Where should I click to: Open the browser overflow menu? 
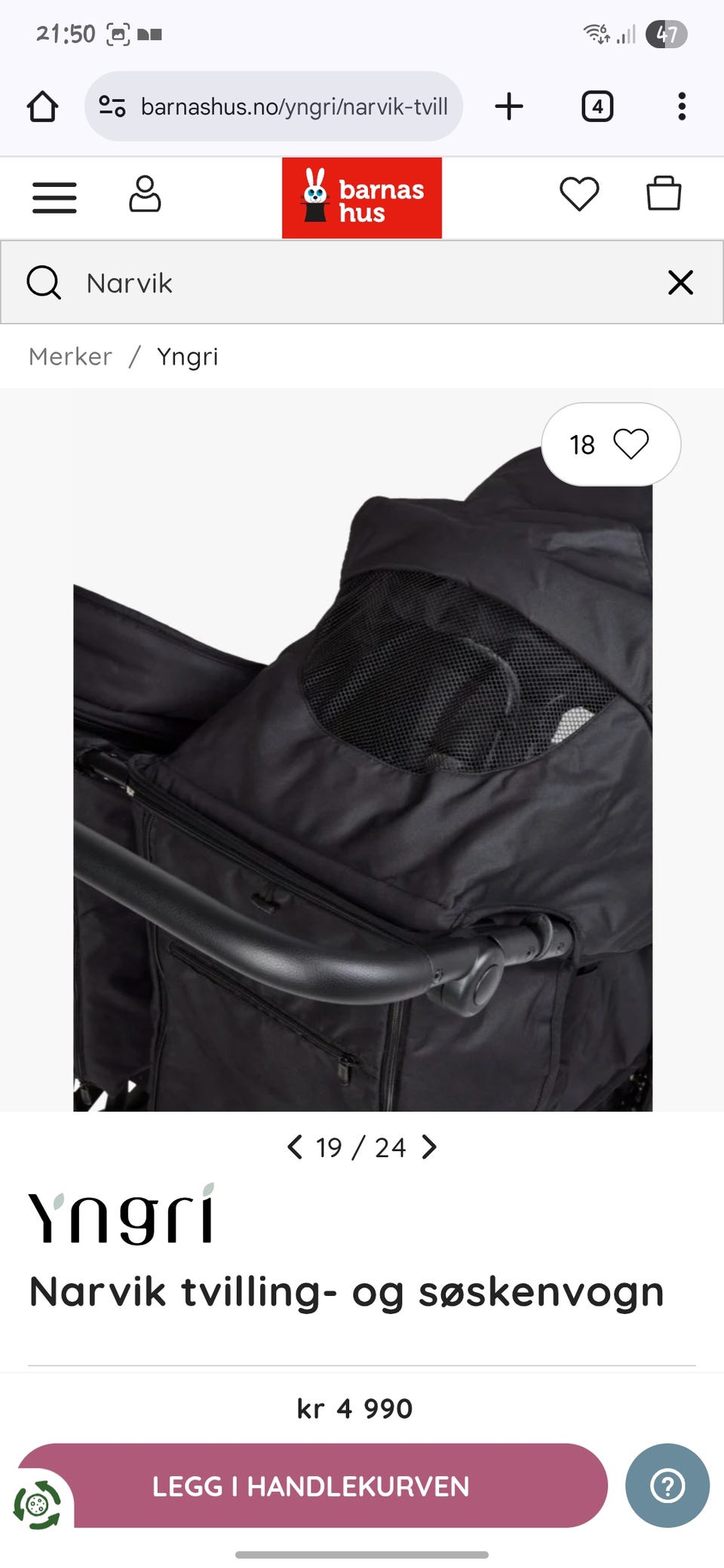682,106
